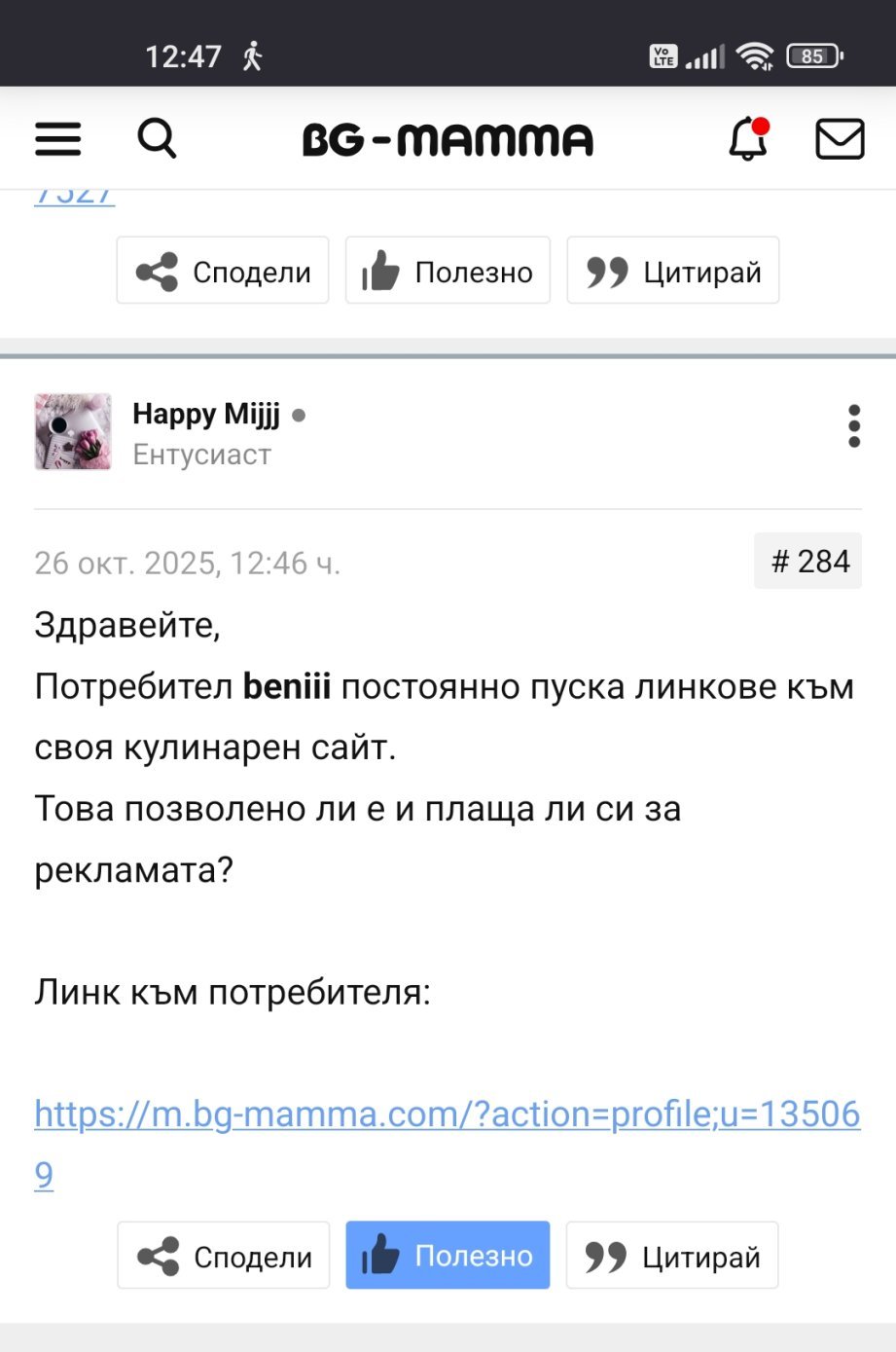The width and height of the screenshot is (896, 1352).
Task: Share post #284 with Сподели
Action: tap(224, 1256)
